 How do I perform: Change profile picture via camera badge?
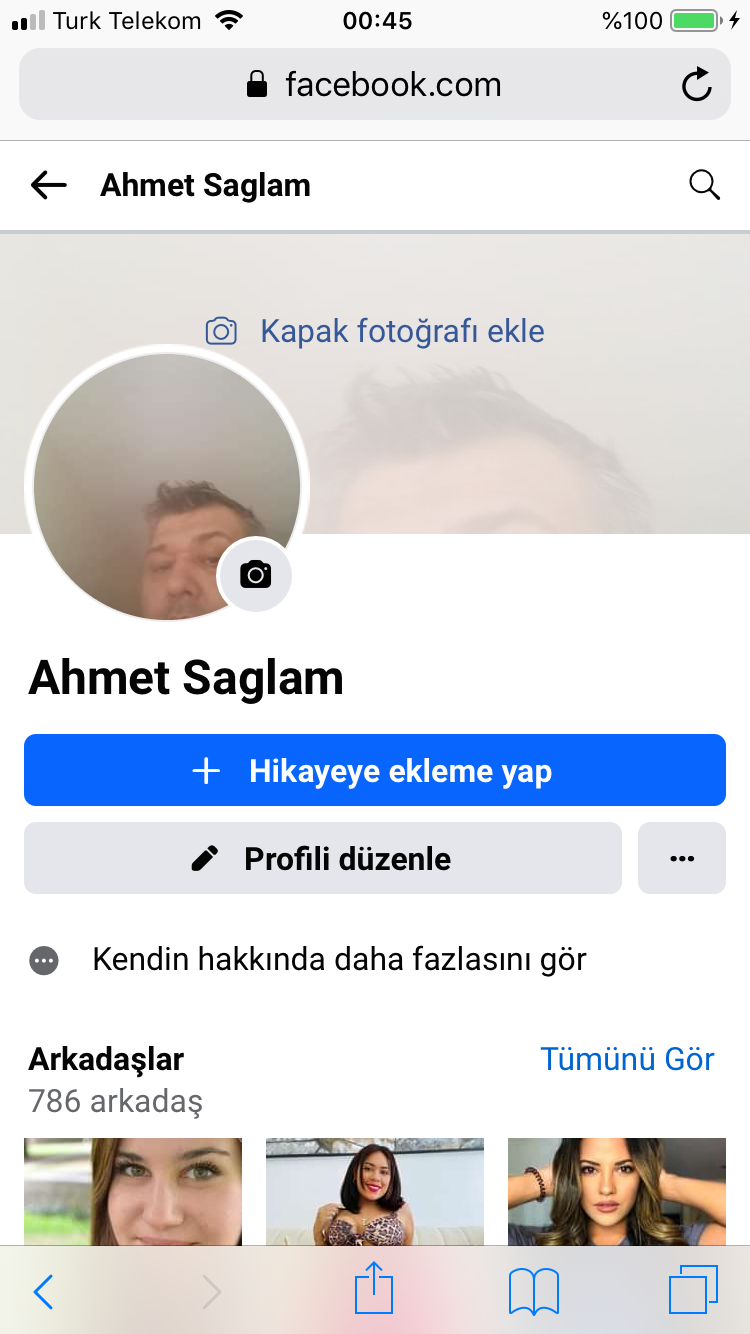[255, 574]
